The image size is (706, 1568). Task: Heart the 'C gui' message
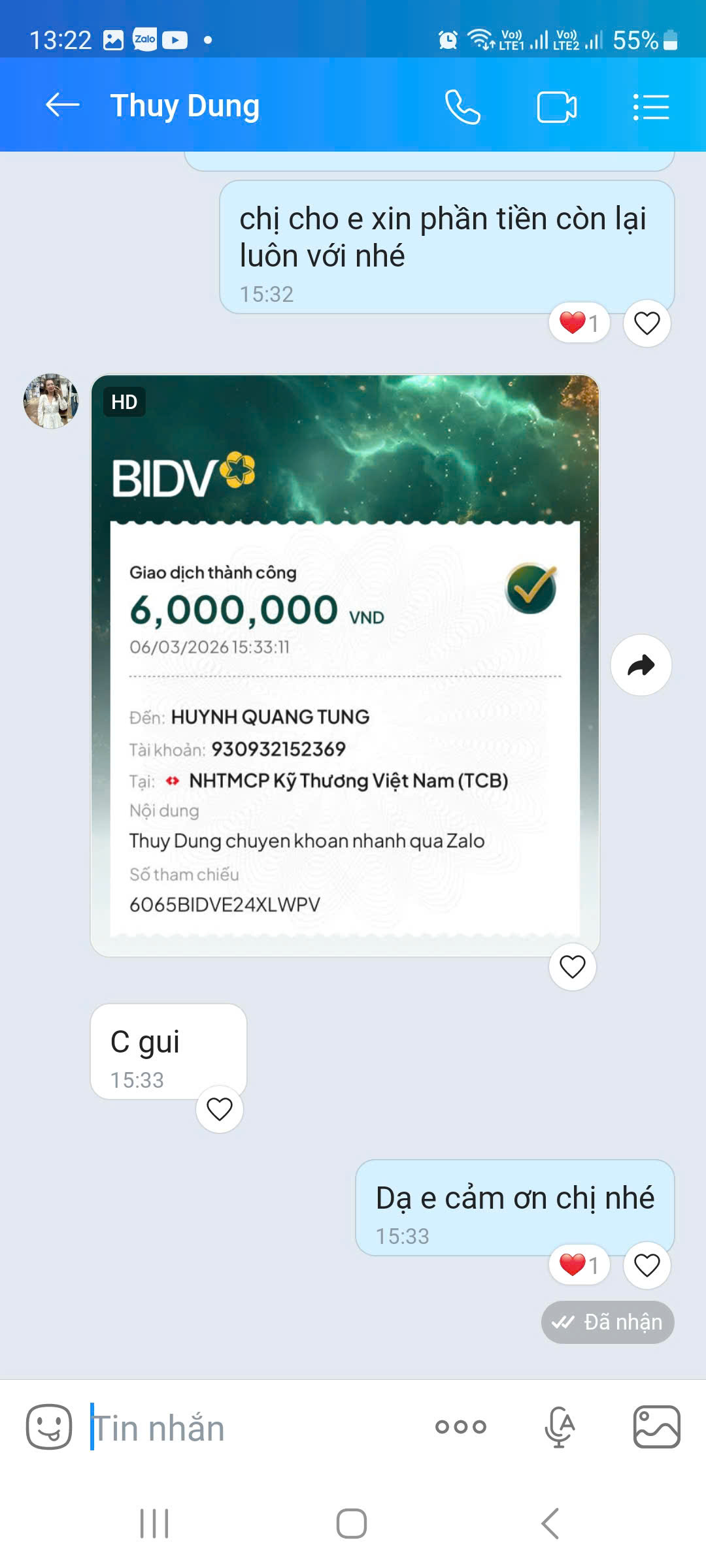coord(220,1109)
